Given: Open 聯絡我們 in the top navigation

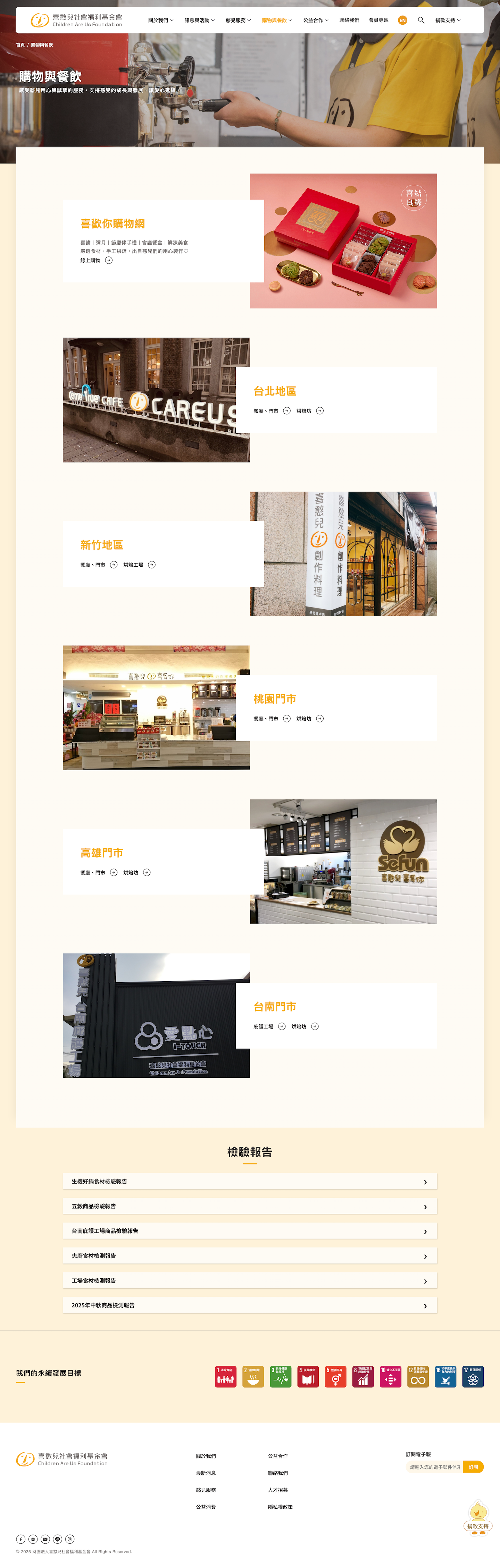Looking at the screenshot, I should (349, 20).
